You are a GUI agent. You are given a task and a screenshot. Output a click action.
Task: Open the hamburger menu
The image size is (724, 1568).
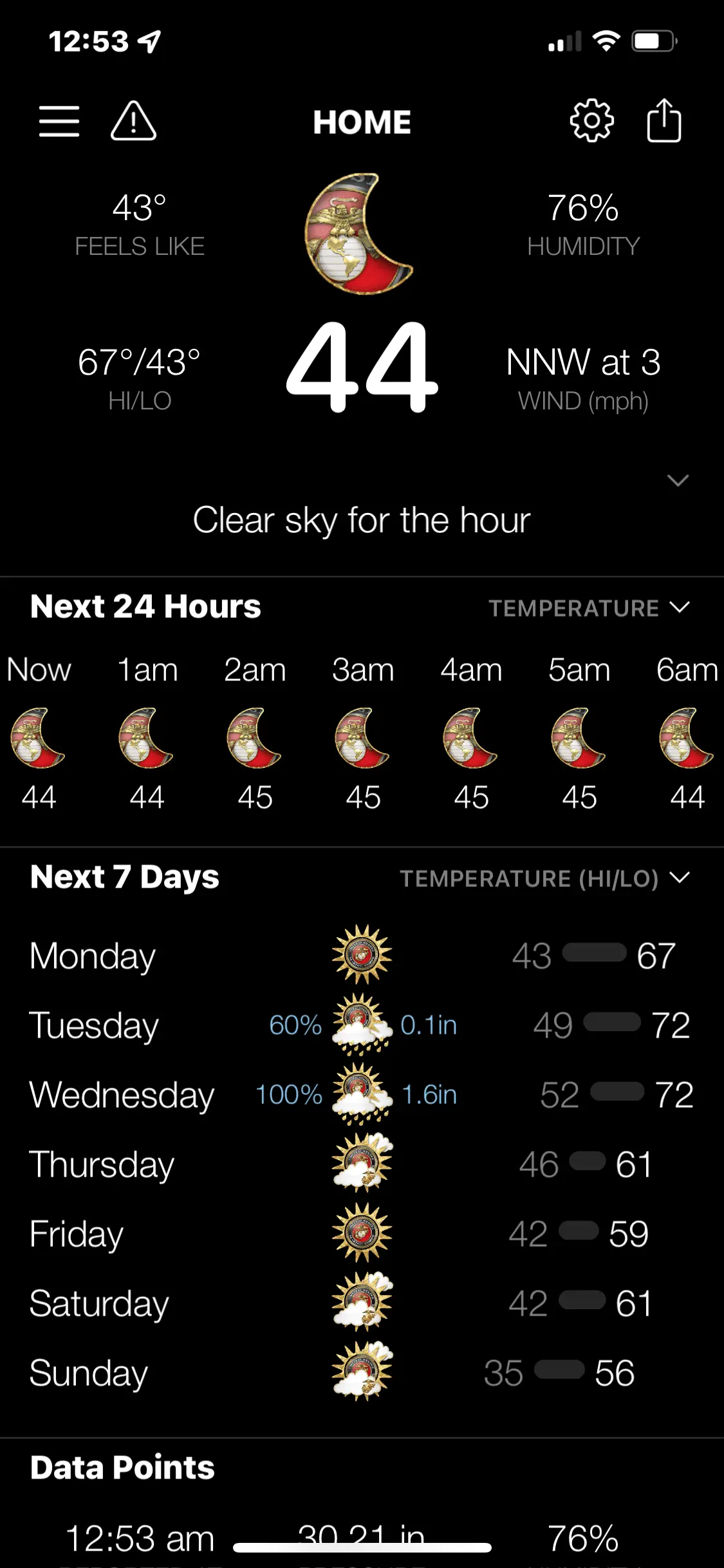(59, 121)
